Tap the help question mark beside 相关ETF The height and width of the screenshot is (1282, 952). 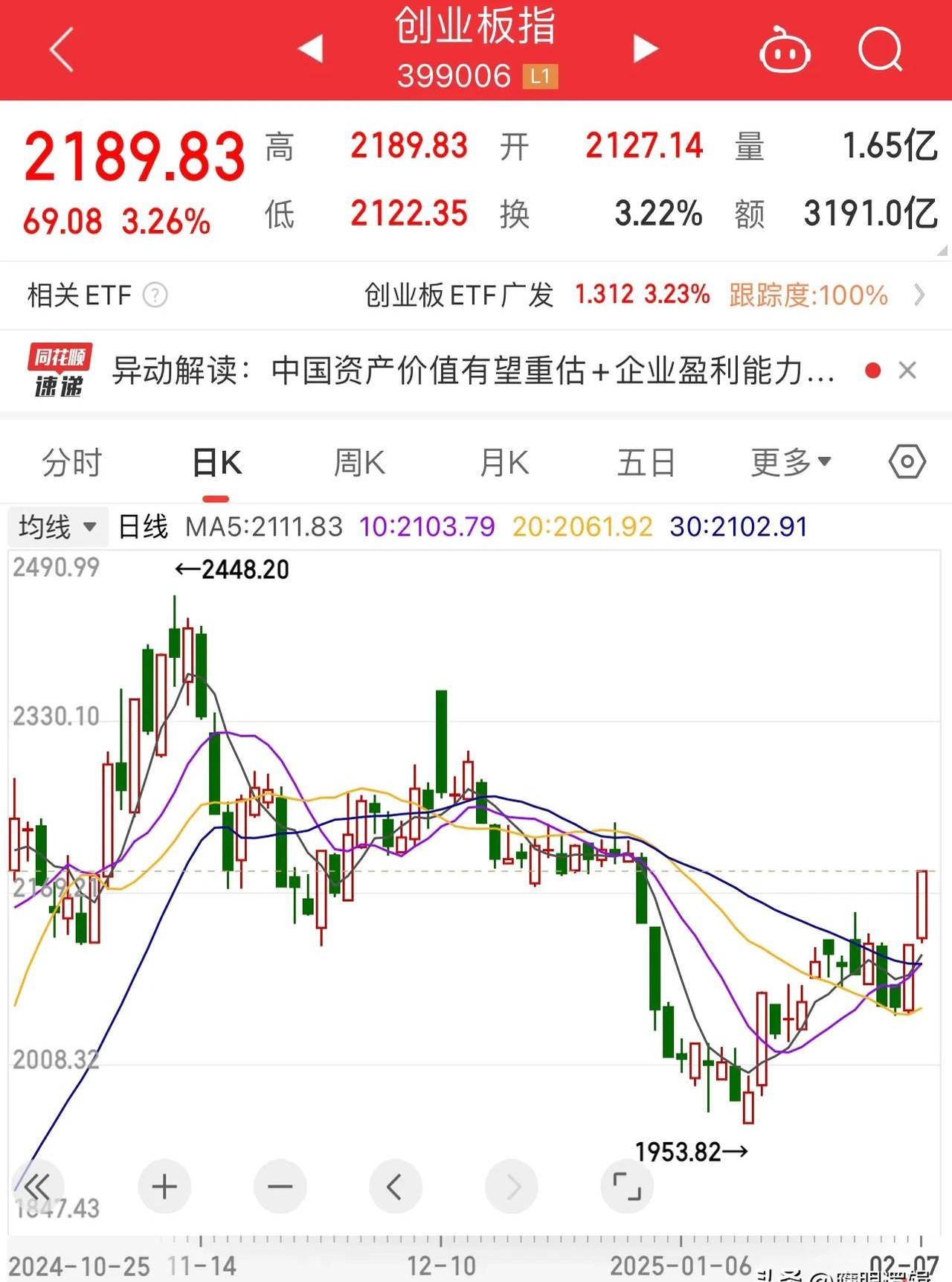coord(154,295)
